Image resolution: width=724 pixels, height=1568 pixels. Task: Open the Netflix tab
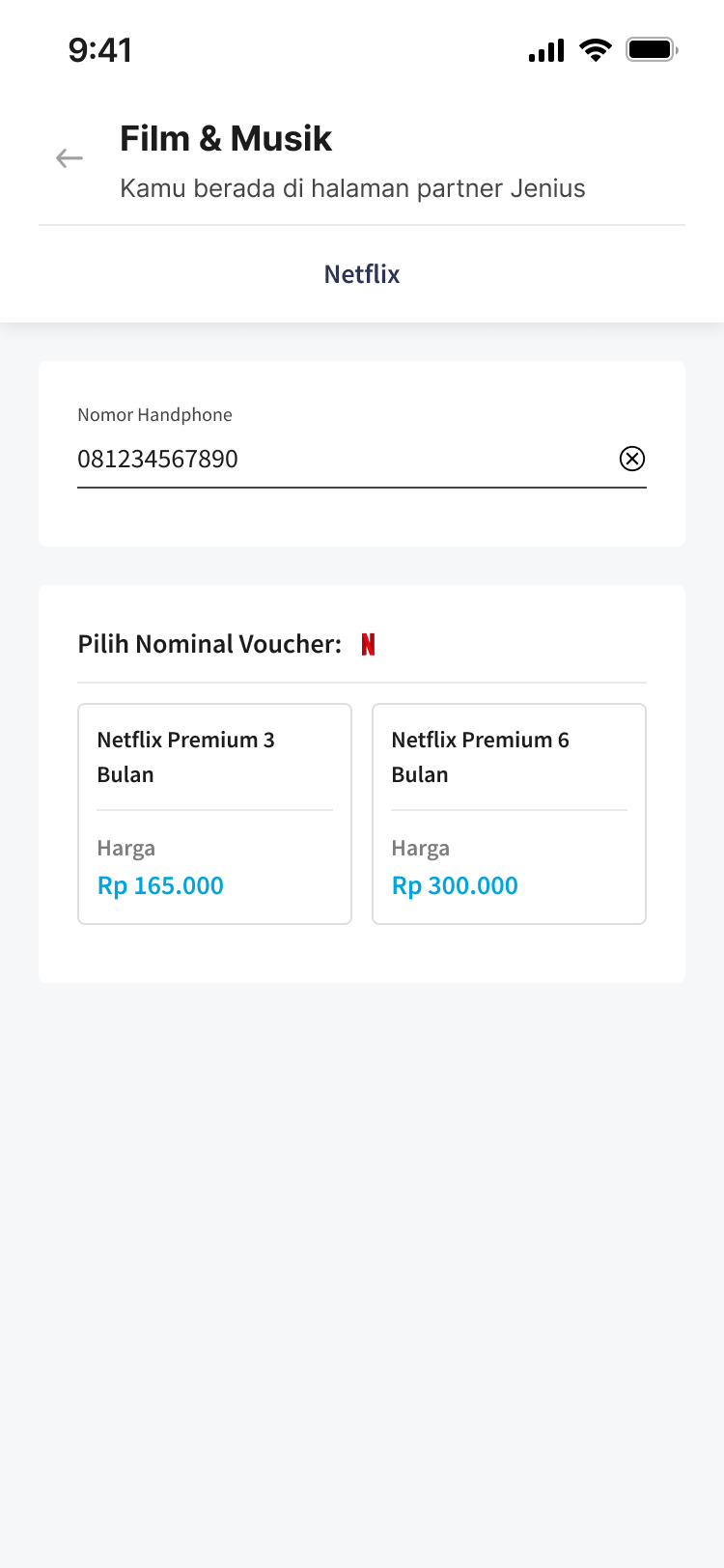[362, 274]
